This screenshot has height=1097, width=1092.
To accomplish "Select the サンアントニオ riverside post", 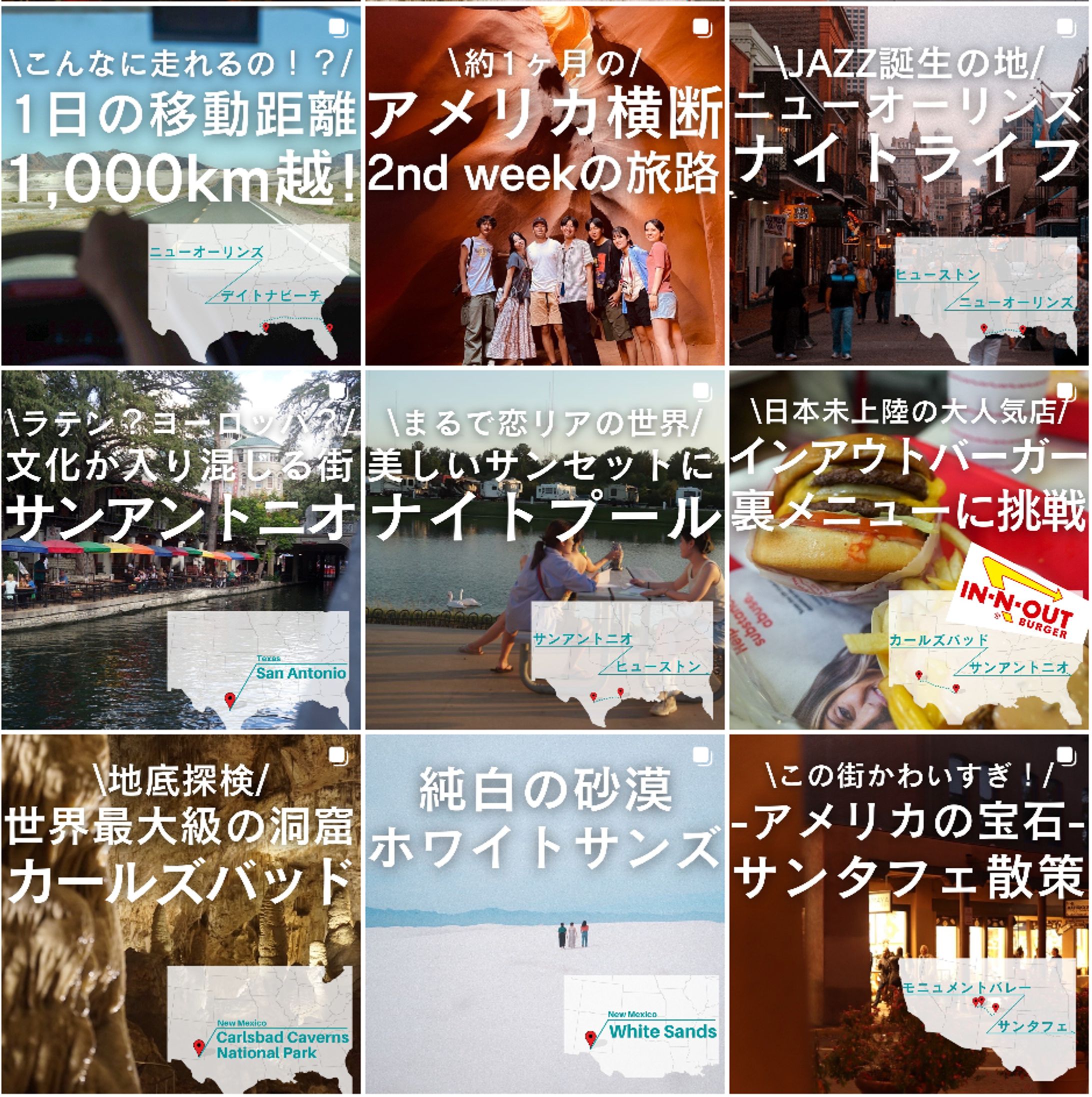I will [x=180, y=550].
